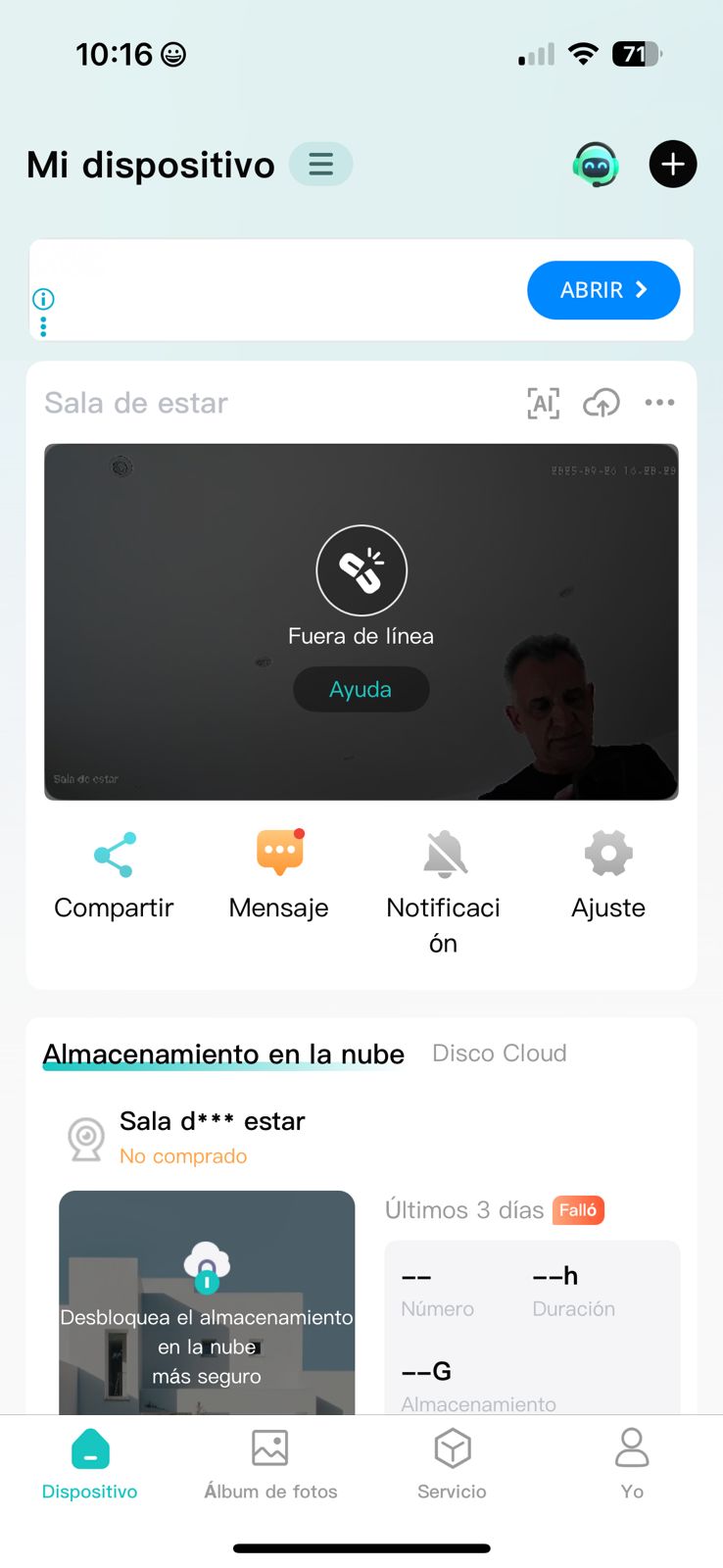Screen dimensions: 723x1568
Task: Open the three-dot overflow menu on camera card
Action: coord(659,403)
